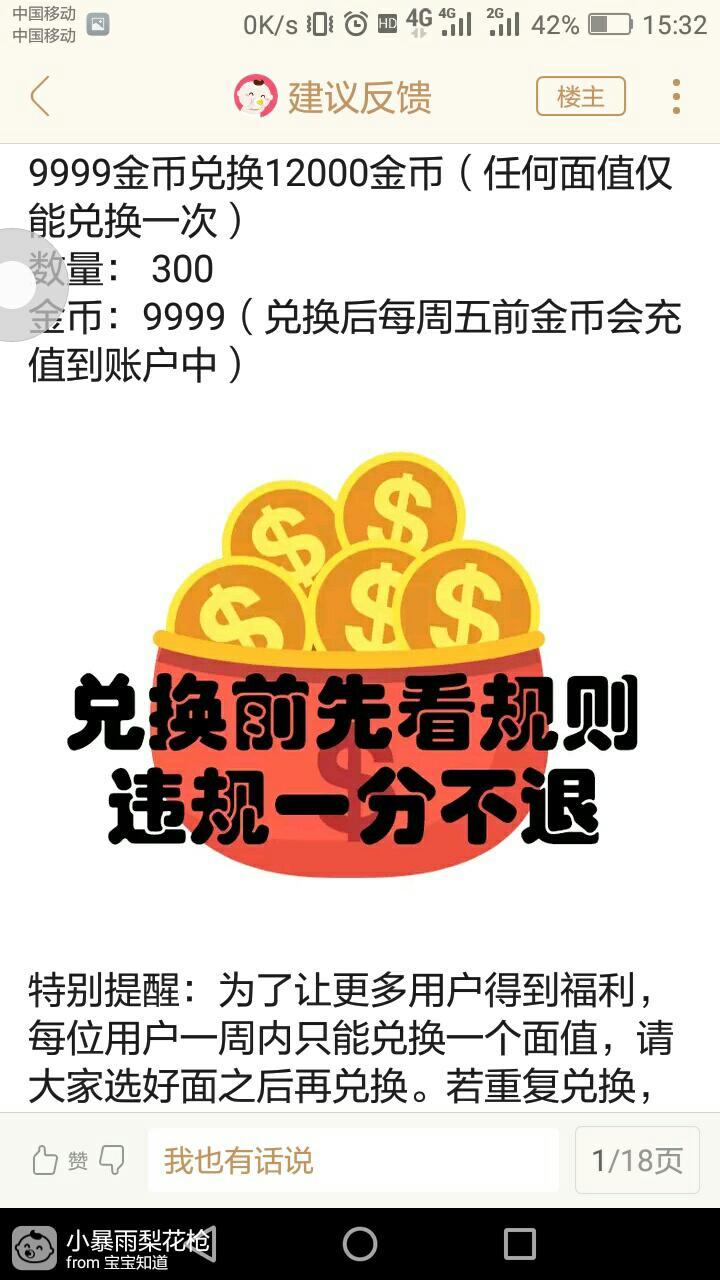
Task: Open the three-dot overflow menu
Action: click(x=676, y=97)
